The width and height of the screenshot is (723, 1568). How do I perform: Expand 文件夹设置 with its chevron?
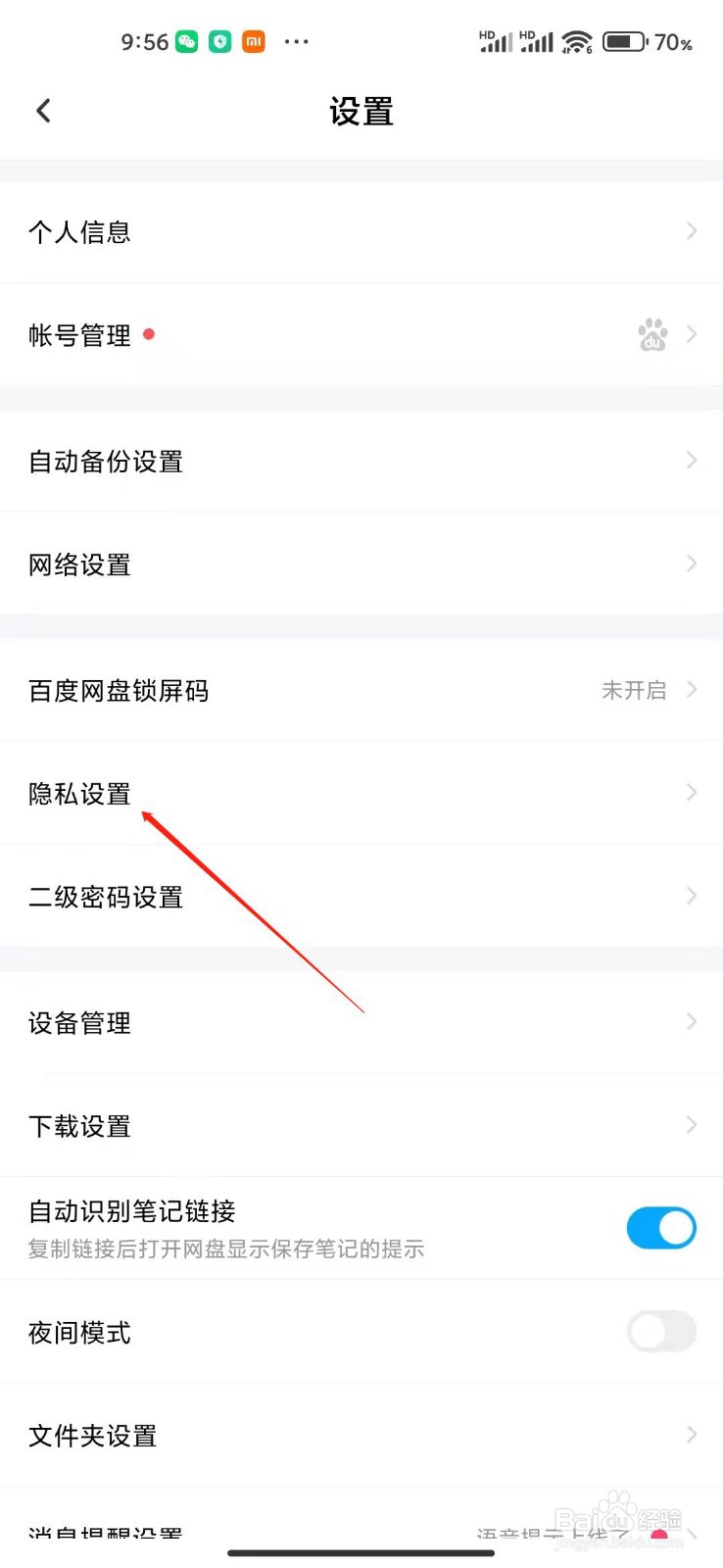coord(693,1436)
